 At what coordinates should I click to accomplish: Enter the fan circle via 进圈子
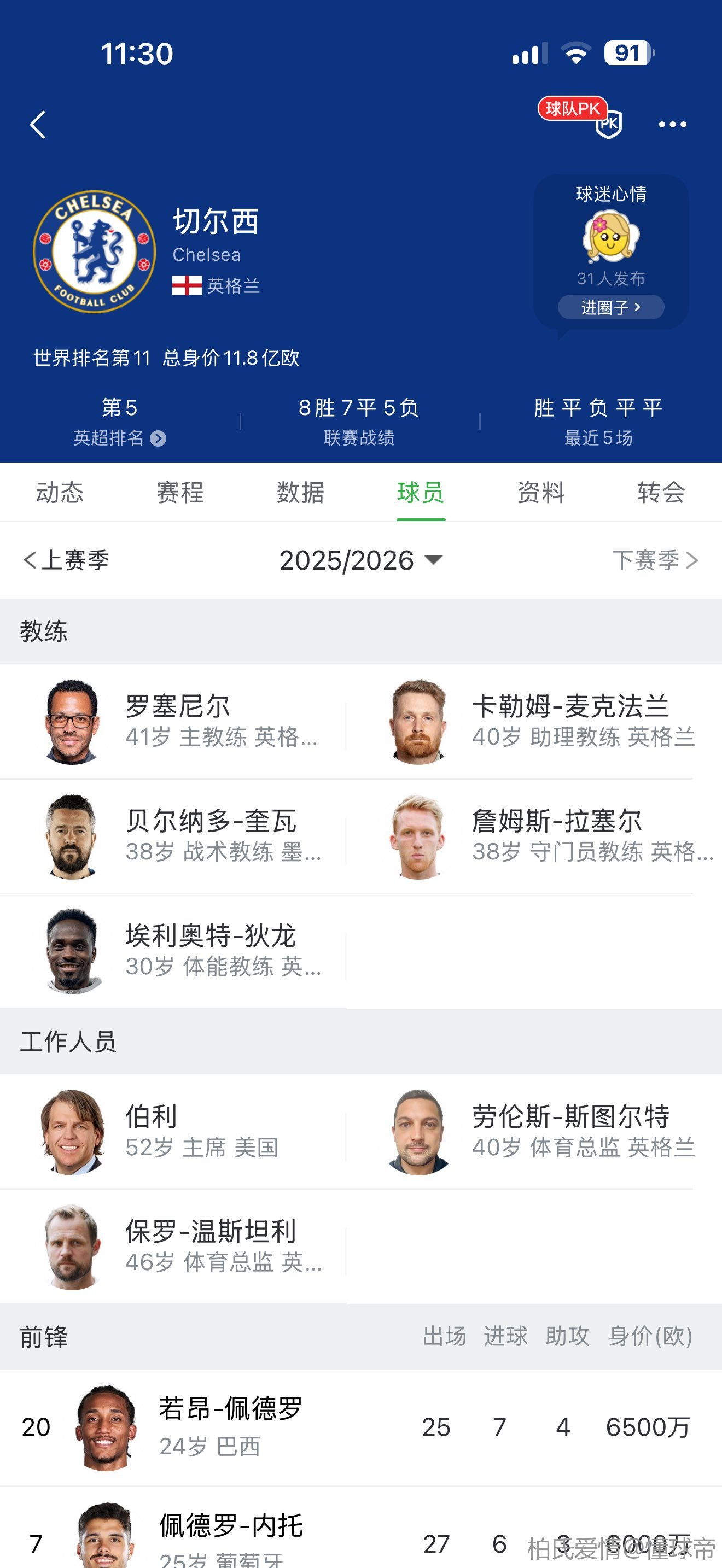point(610,307)
